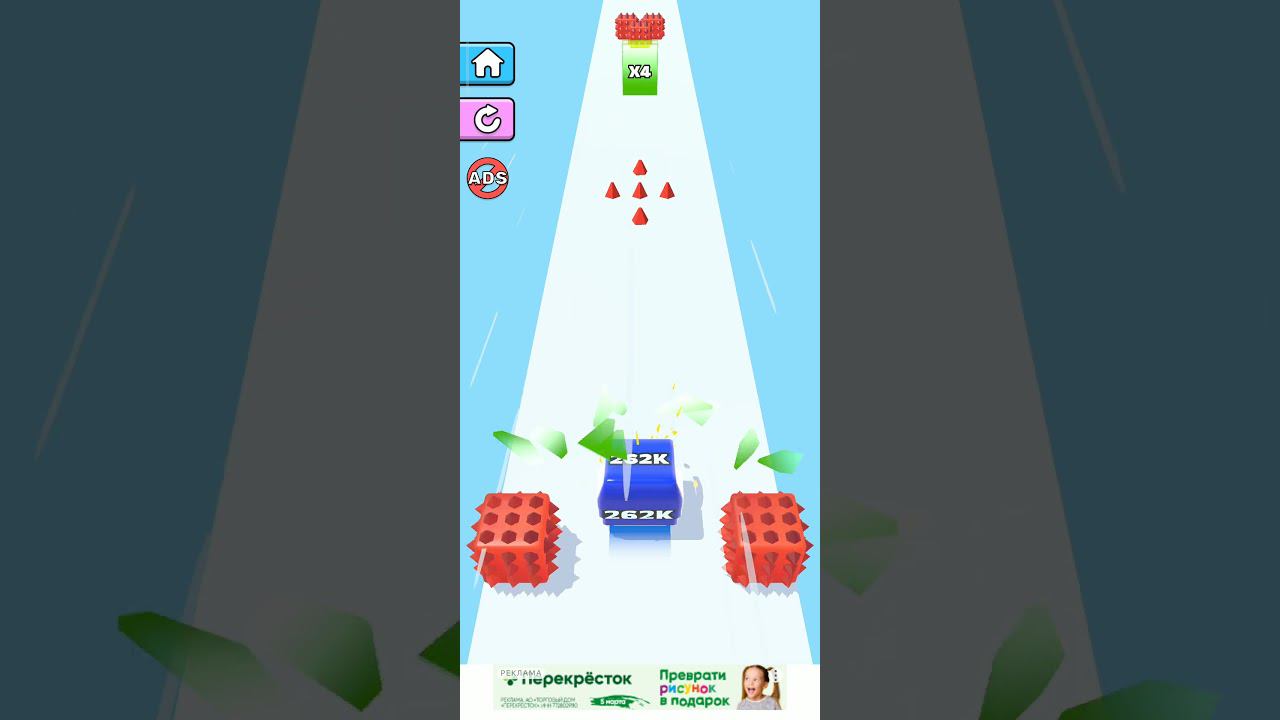Open the Перекрёсток ad banner
1280x720 pixels.
640,688
